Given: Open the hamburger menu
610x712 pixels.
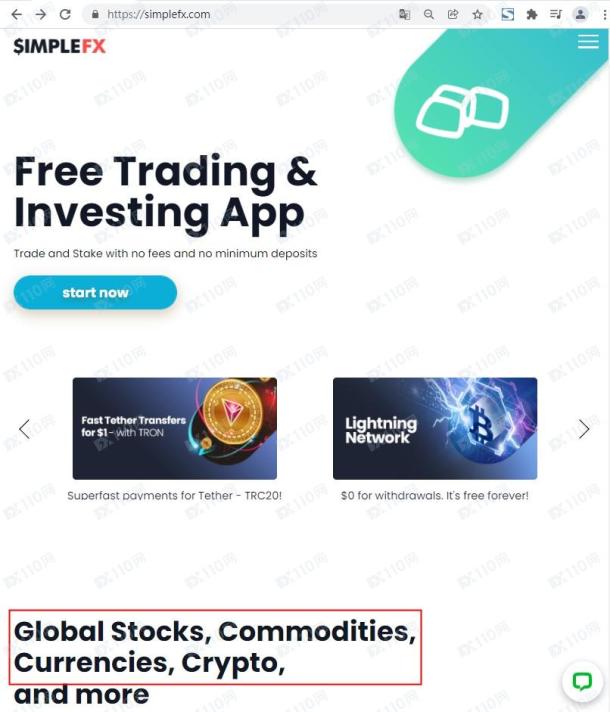Looking at the screenshot, I should tap(588, 42).
